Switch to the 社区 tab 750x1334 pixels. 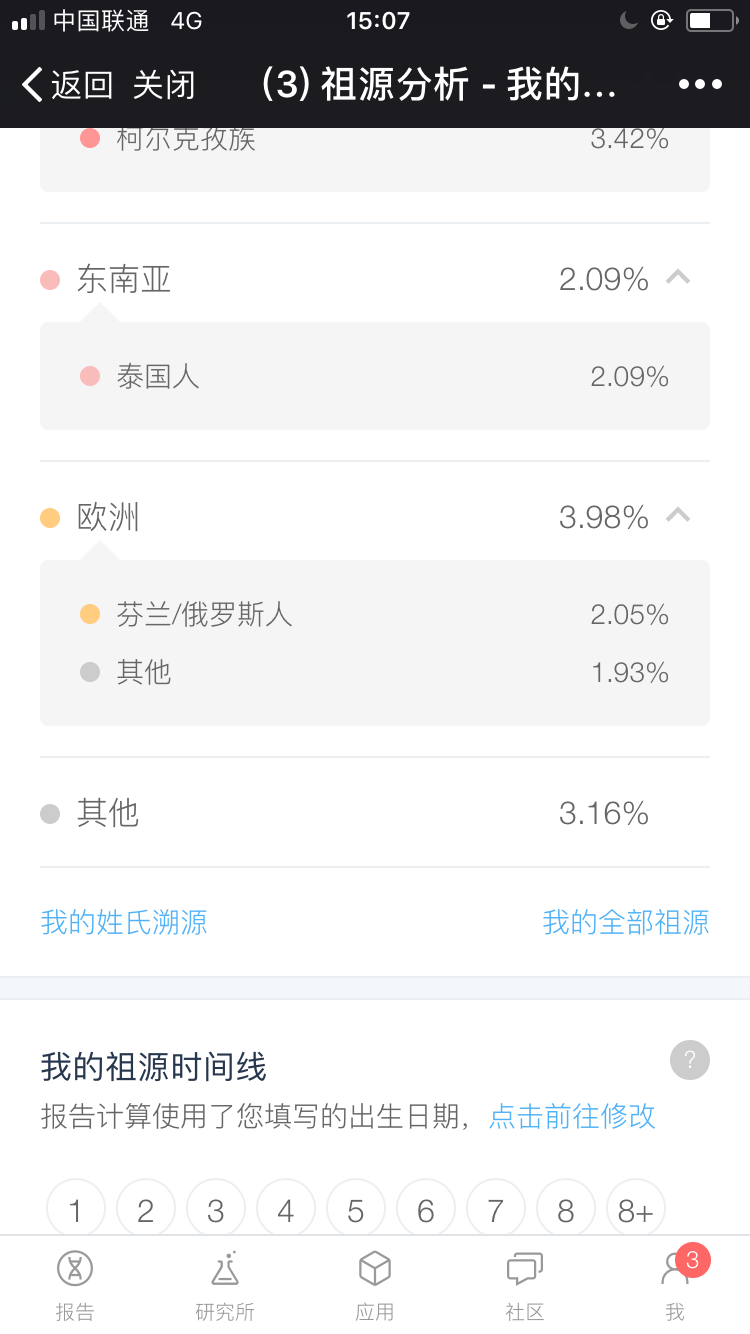pos(525,1286)
